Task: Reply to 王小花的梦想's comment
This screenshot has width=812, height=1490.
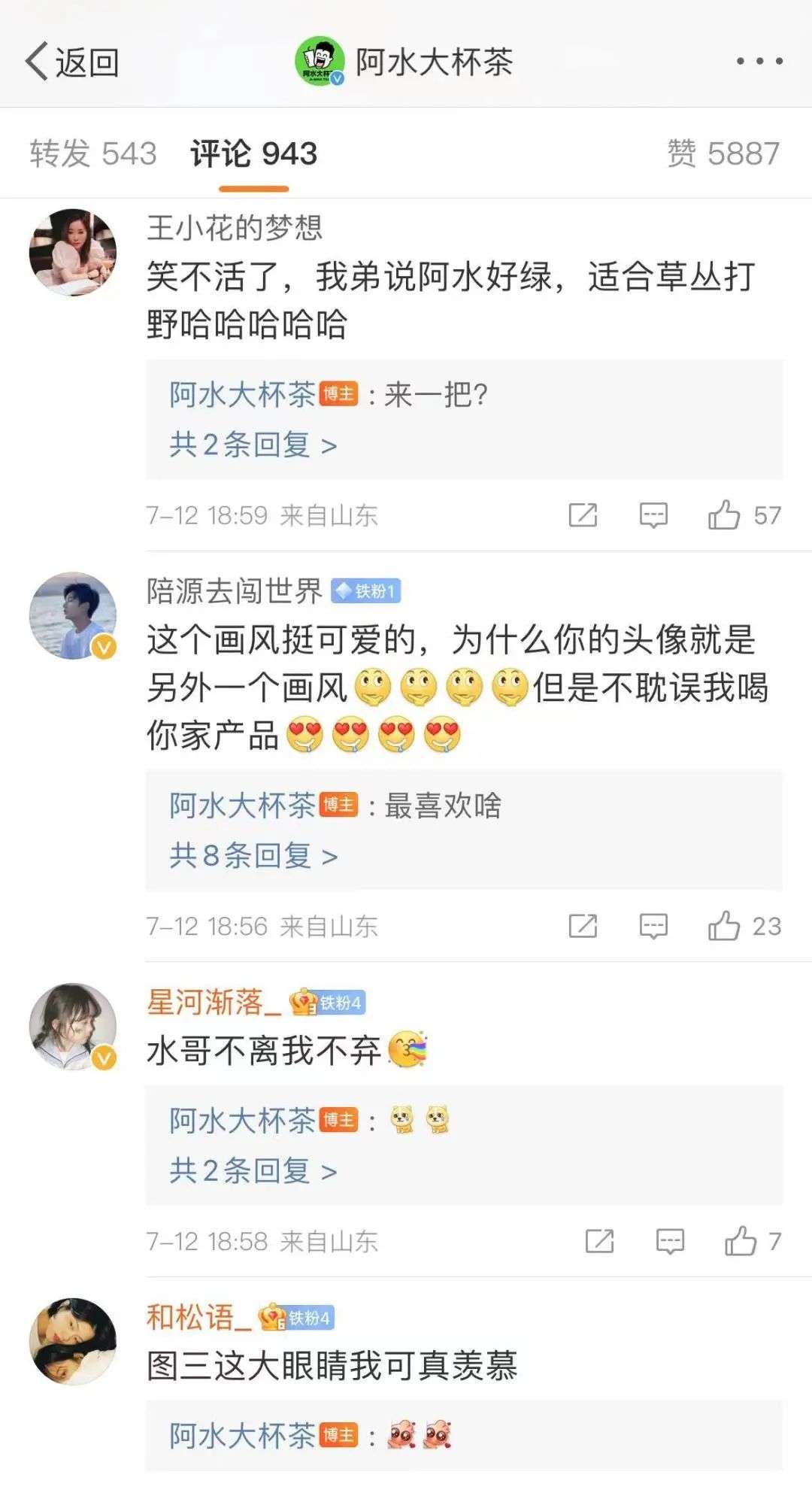Action: click(x=653, y=515)
